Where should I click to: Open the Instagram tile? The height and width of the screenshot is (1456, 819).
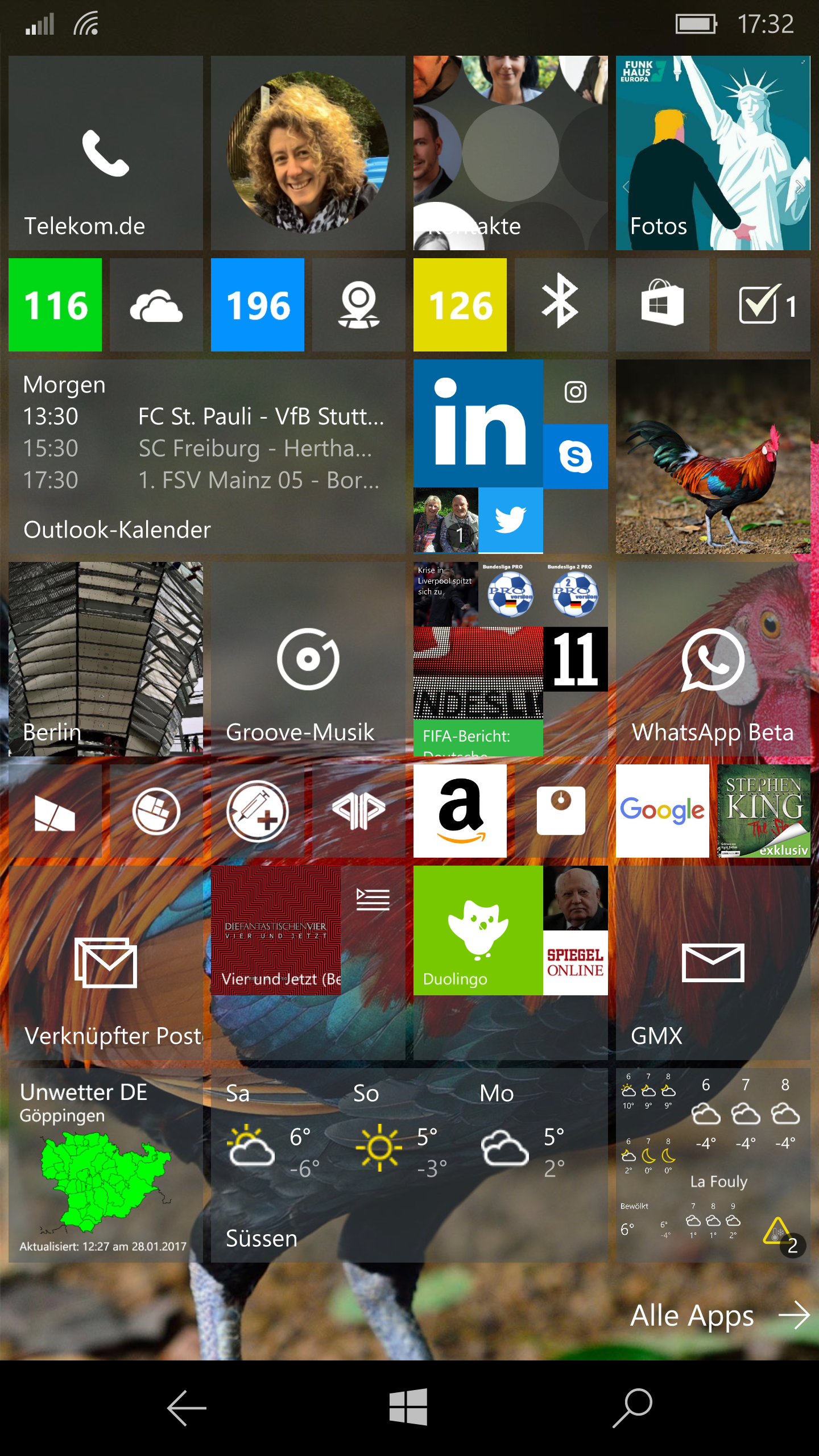click(576, 392)
